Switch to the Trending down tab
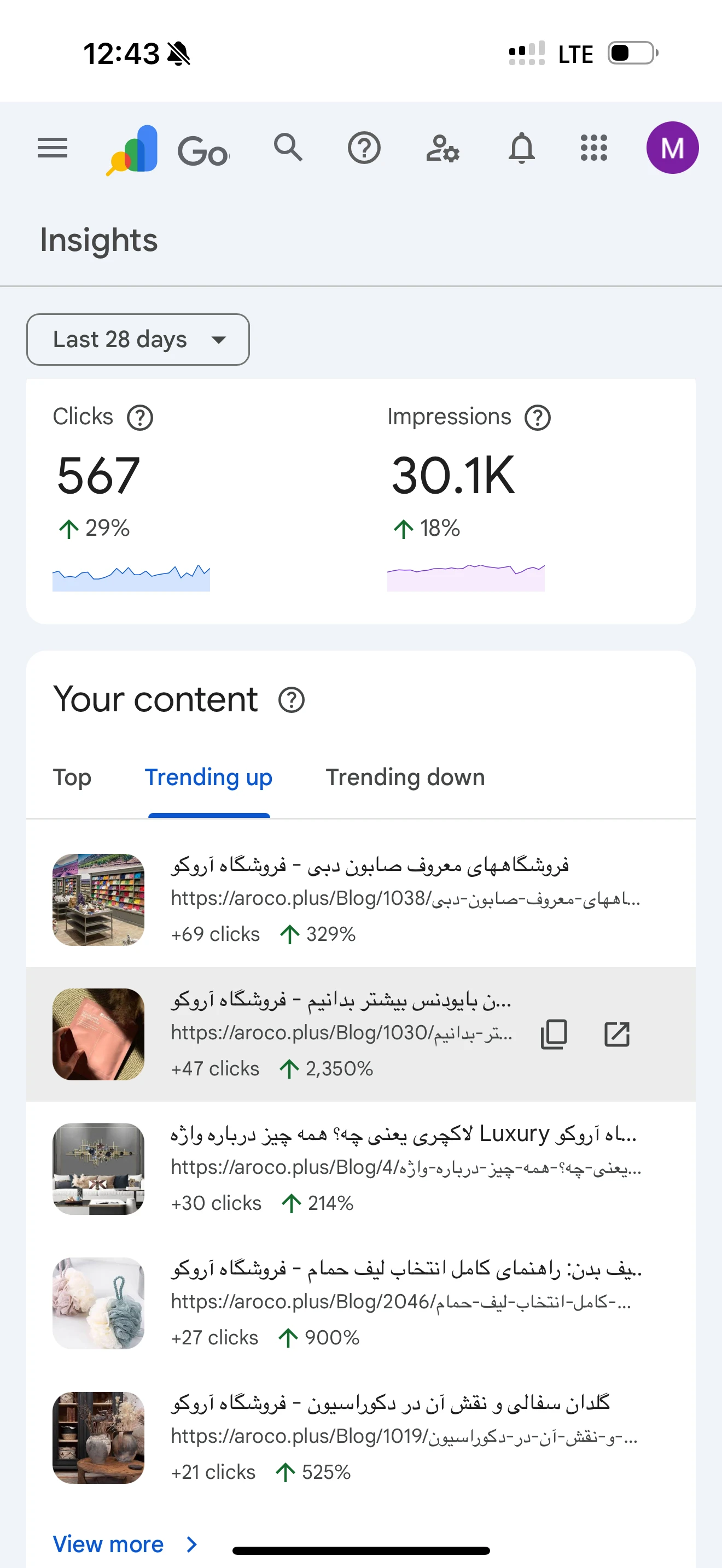This screenshot has width=722, height=1568. pyautogui.click(x=405, y=777)
